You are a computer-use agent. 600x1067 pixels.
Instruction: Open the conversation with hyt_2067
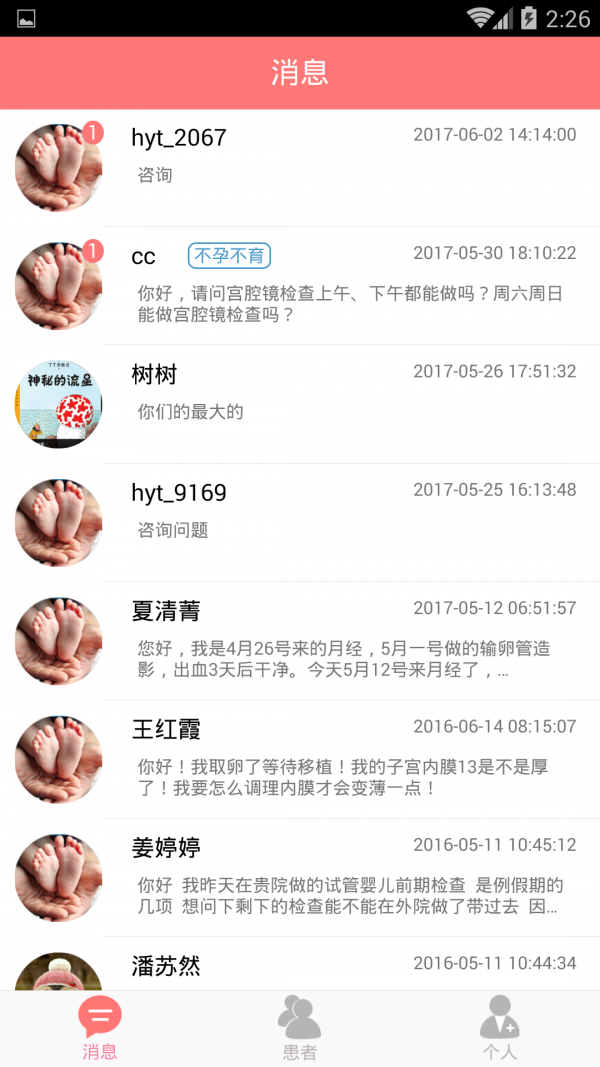[300, 167]
